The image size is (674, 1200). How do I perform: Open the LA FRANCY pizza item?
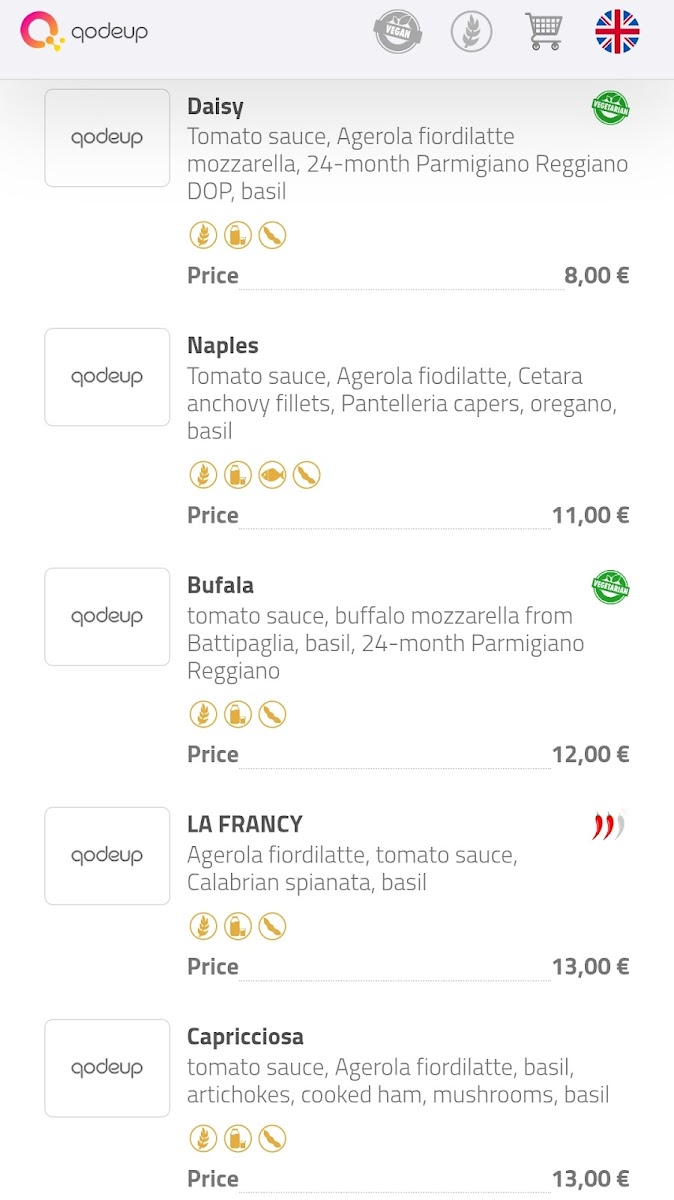tap(244, 825)
